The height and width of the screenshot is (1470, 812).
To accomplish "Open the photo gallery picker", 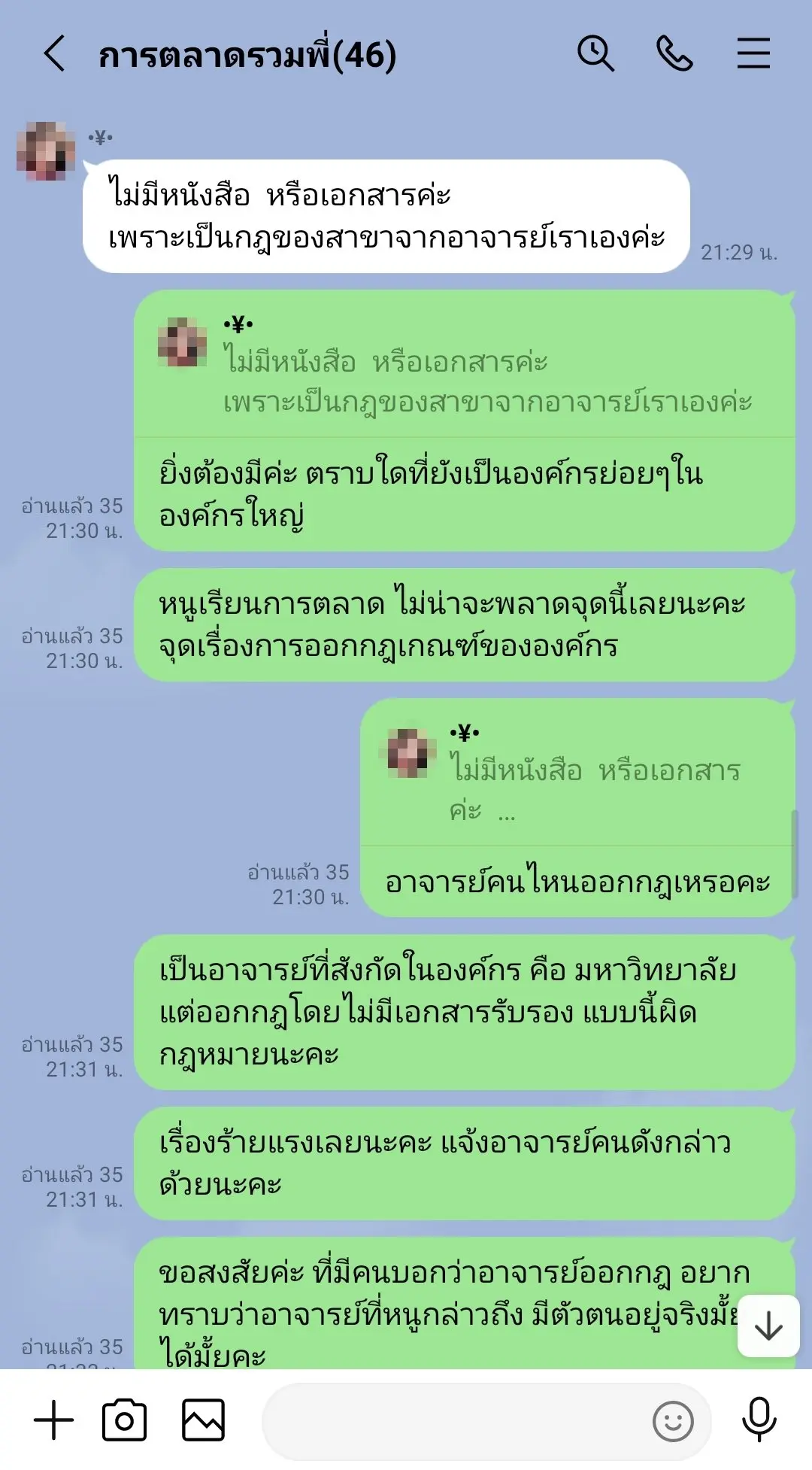I will tap(203, 1420).
